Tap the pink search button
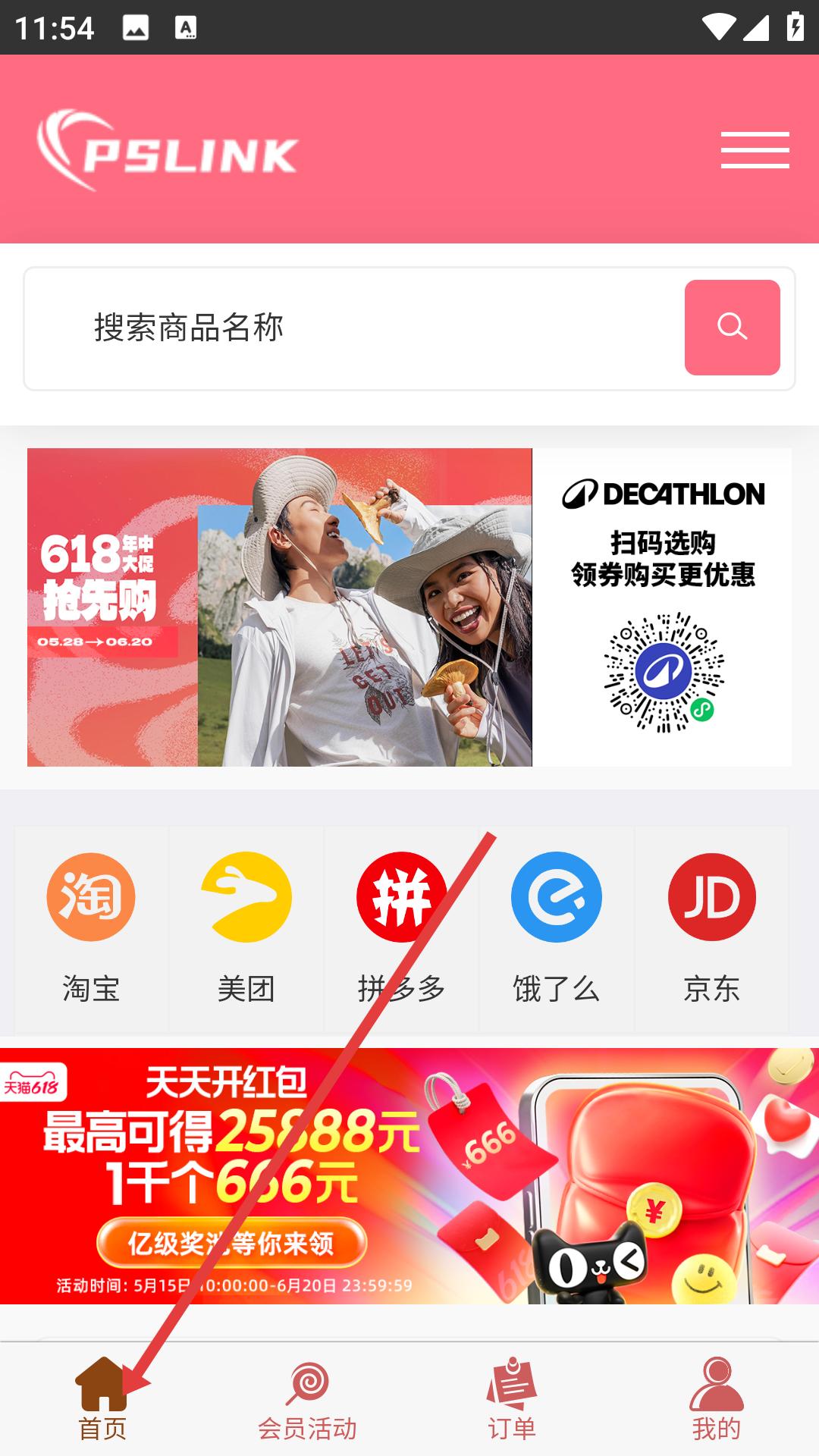819x1456 pixels. pos(732,328)
